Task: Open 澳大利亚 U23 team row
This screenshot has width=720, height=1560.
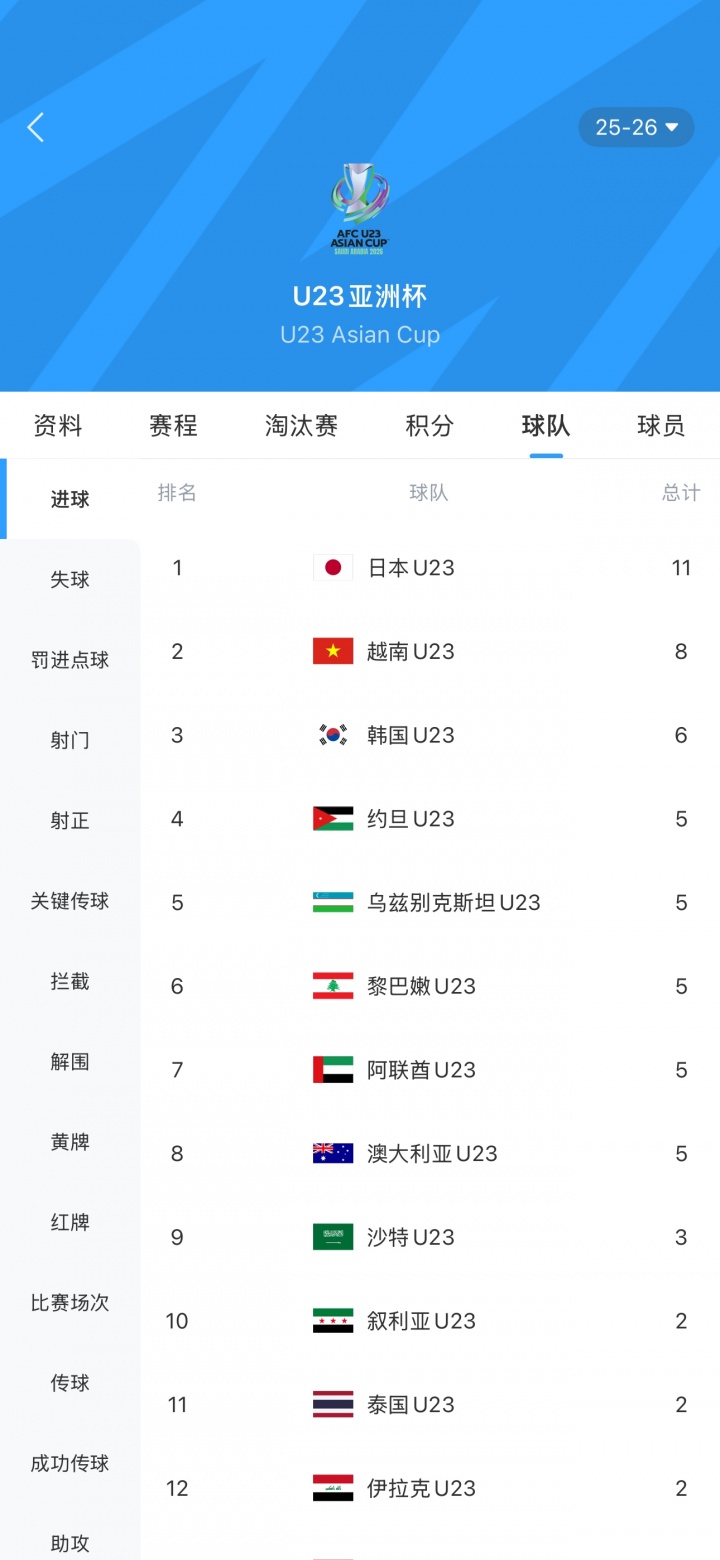Action: point(432,1154)
